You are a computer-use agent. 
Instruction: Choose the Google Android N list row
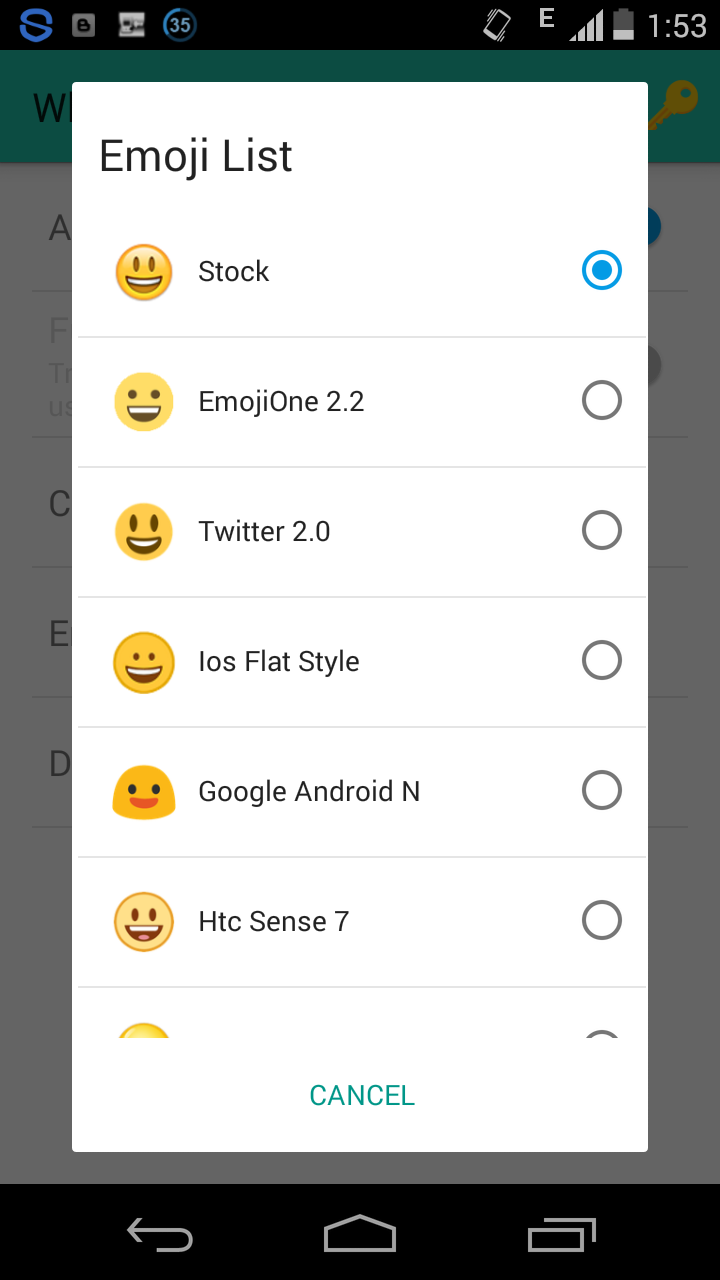[360, 791]
